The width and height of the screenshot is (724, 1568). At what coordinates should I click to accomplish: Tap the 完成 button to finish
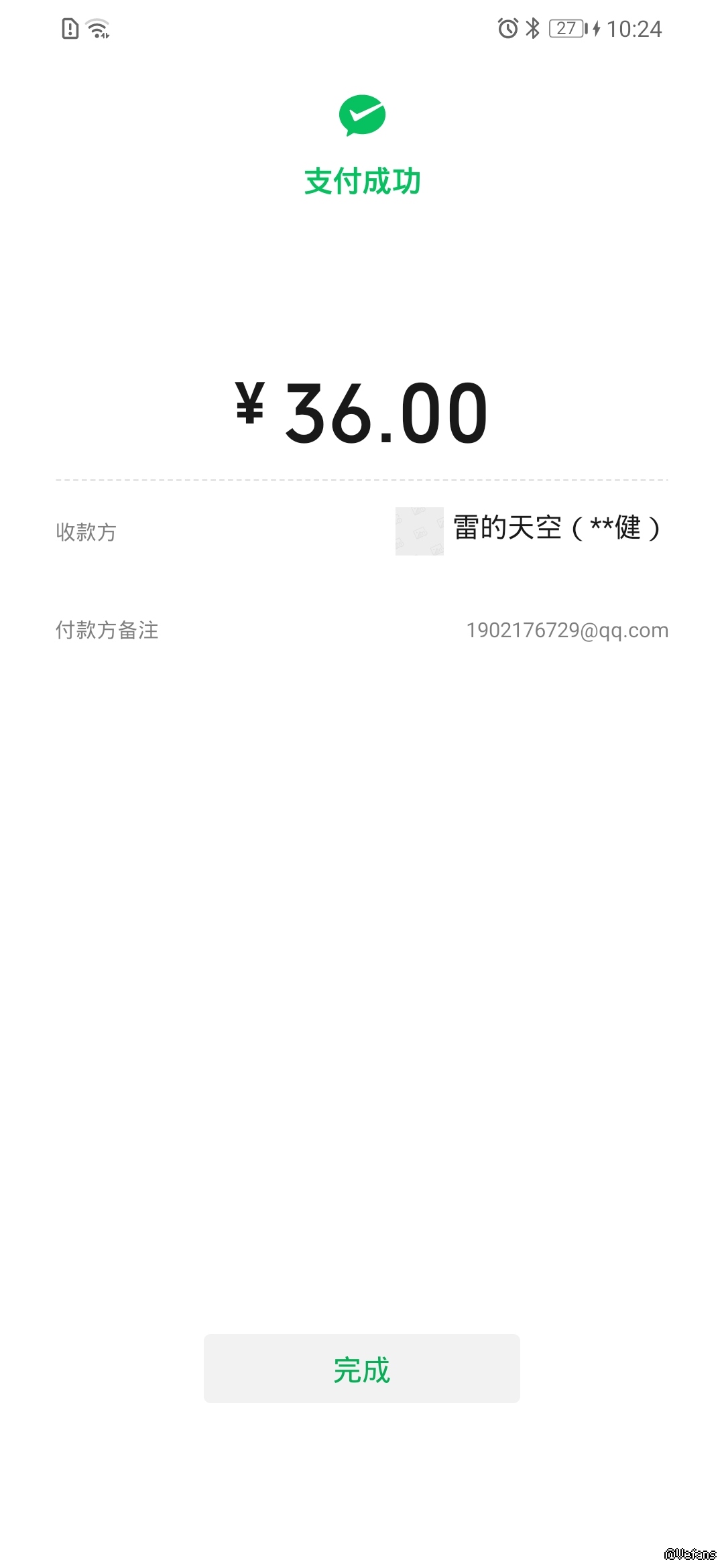pyautogui.click(x=361, y=1369)
